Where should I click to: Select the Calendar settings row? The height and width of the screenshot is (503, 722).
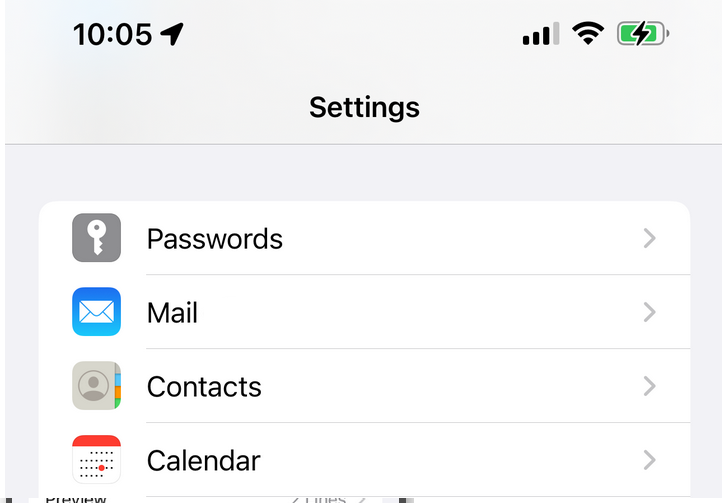pos(364,460)
